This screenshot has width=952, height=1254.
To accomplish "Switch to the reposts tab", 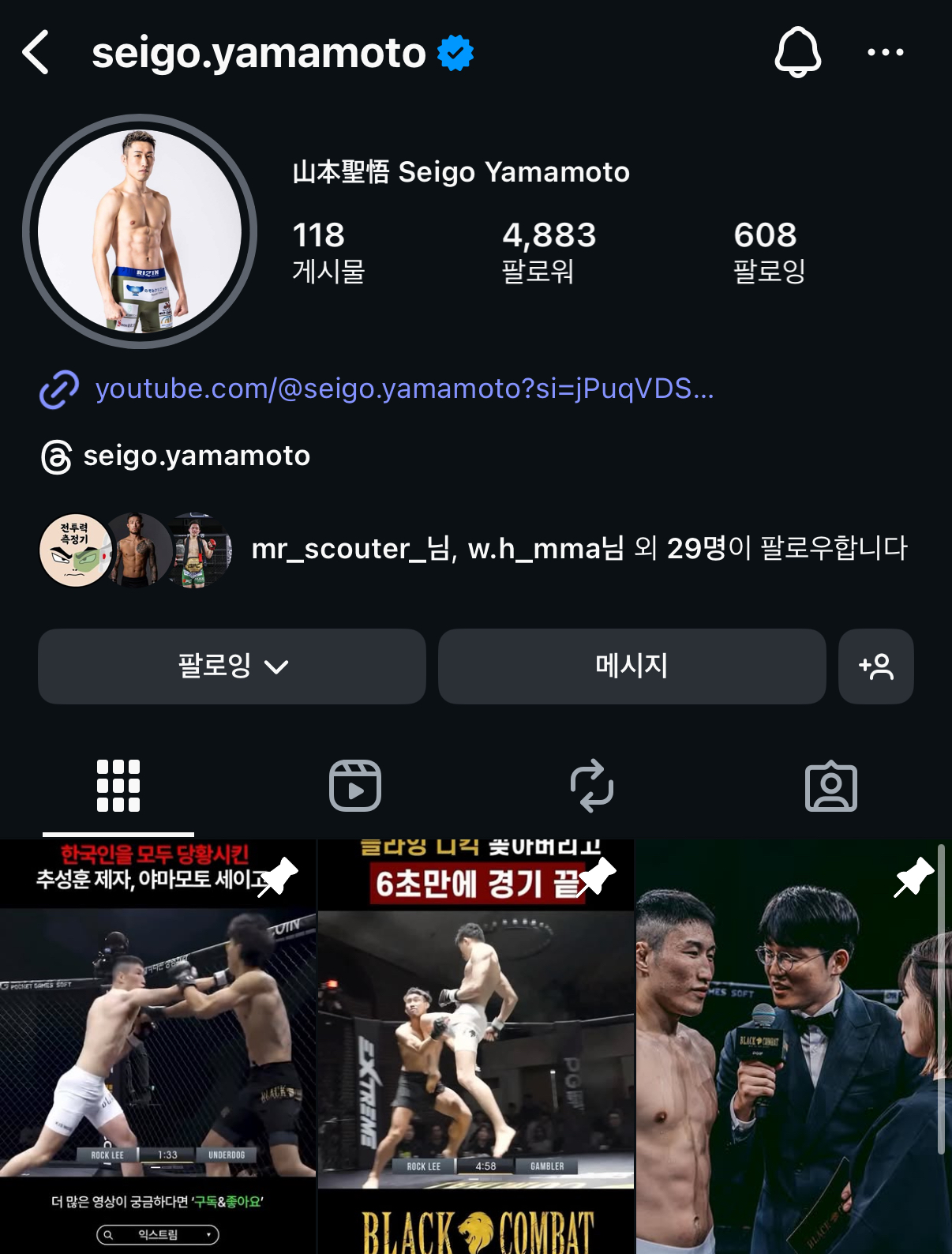I will coord(592,786).
